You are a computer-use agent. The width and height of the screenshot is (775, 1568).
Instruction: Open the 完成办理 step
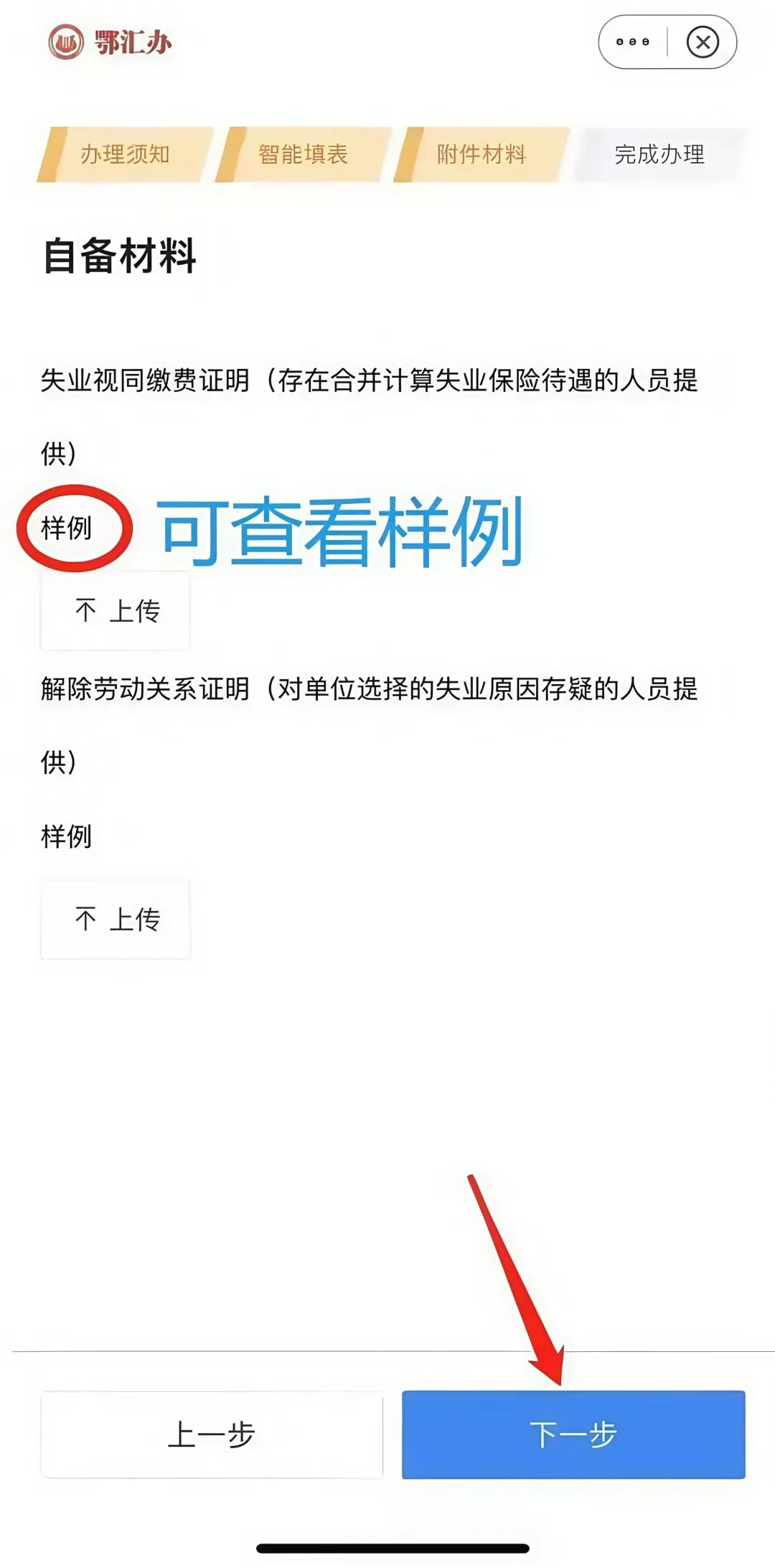click(x=659, y=154)
